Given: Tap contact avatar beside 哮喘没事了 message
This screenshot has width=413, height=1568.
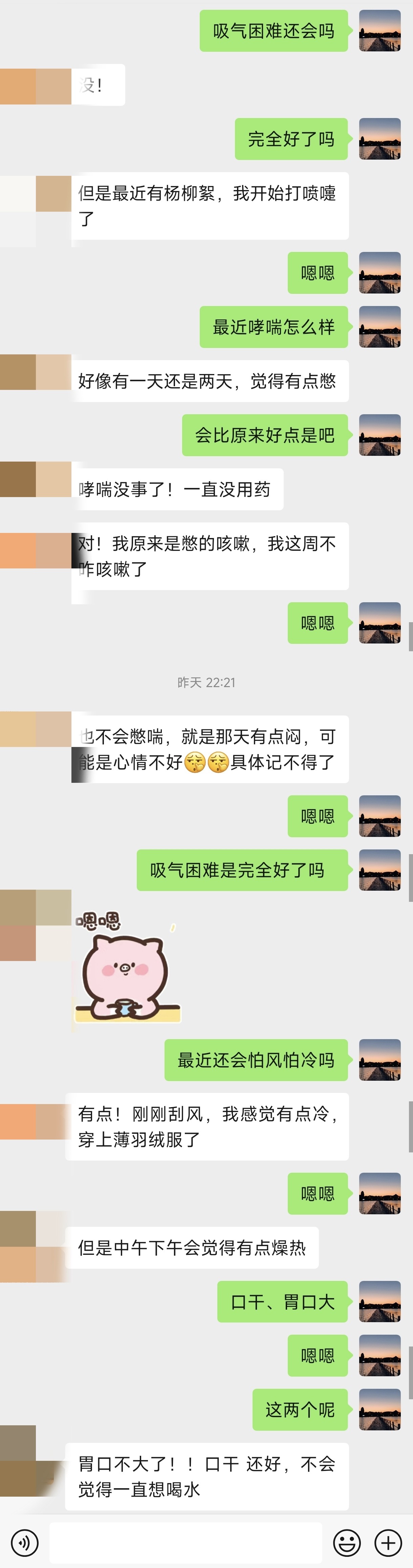Looking at the screenshot, I should [35, 479].
